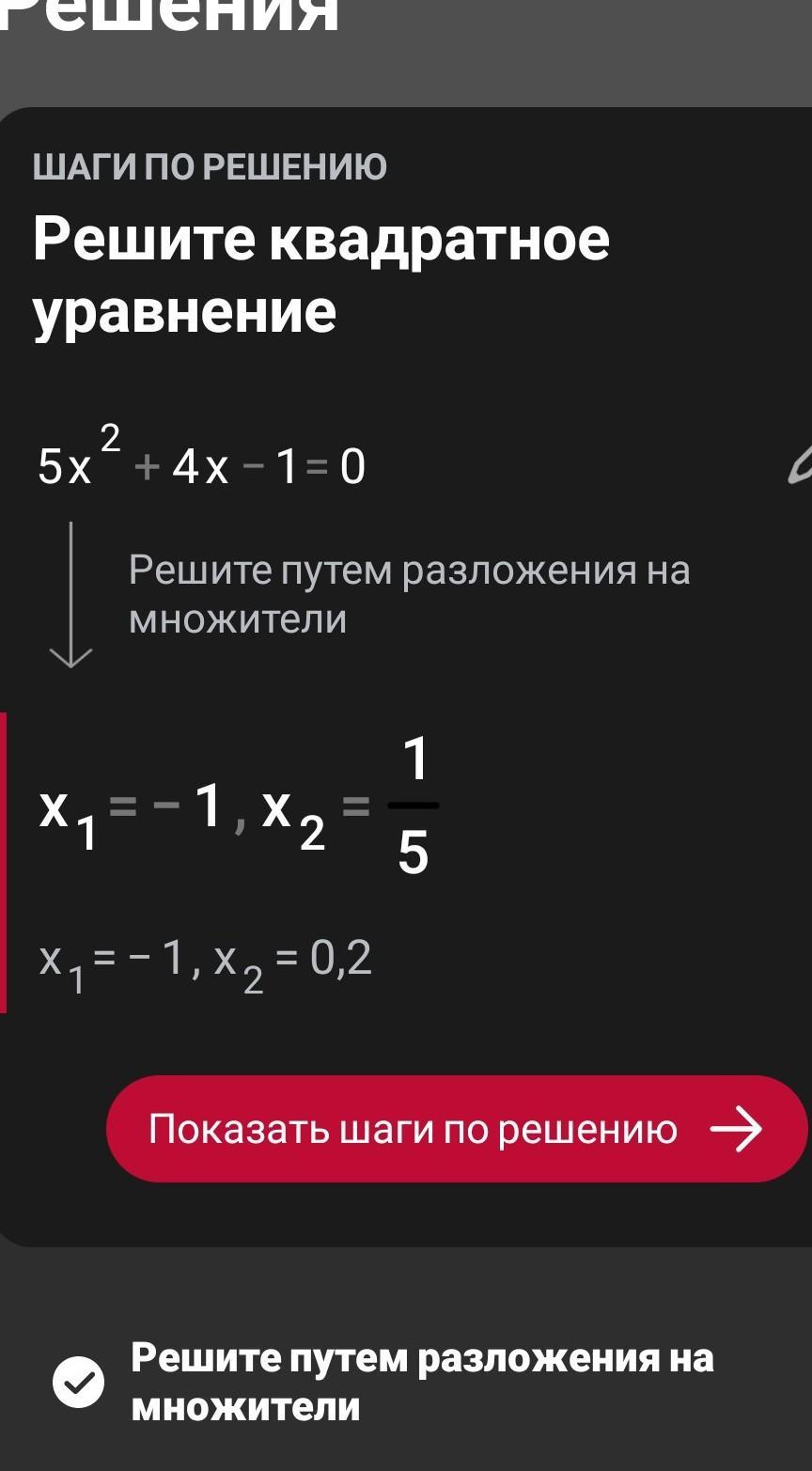Edit the equation with the pencil icon
The width and height of the screenshot is (812, 1471).
pyautogui.click(x=801, y=465)
